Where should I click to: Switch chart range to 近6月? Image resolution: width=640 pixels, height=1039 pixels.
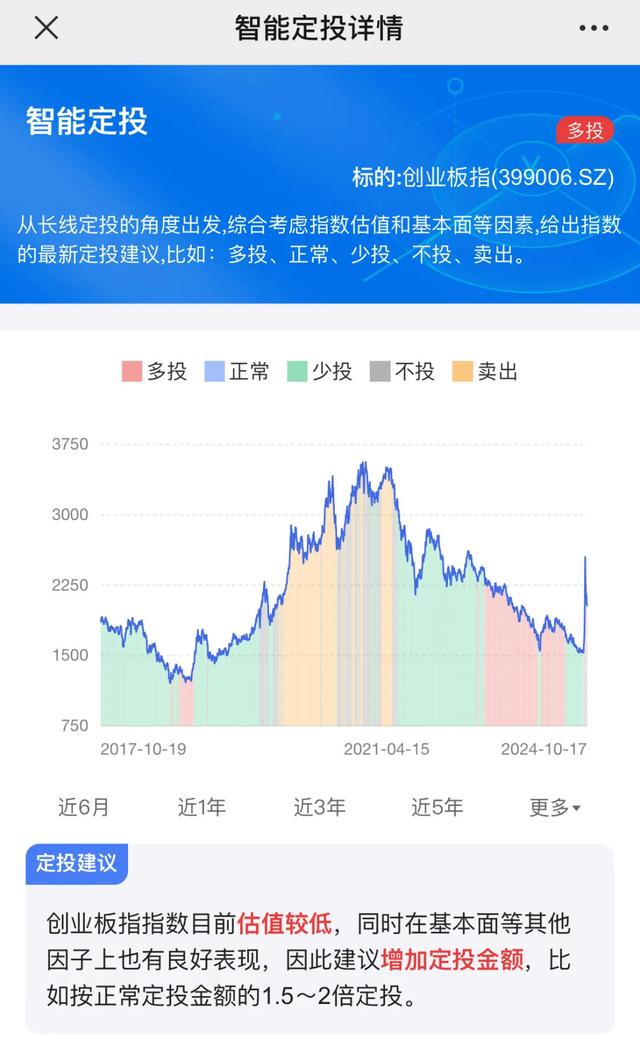coord(83,807)
